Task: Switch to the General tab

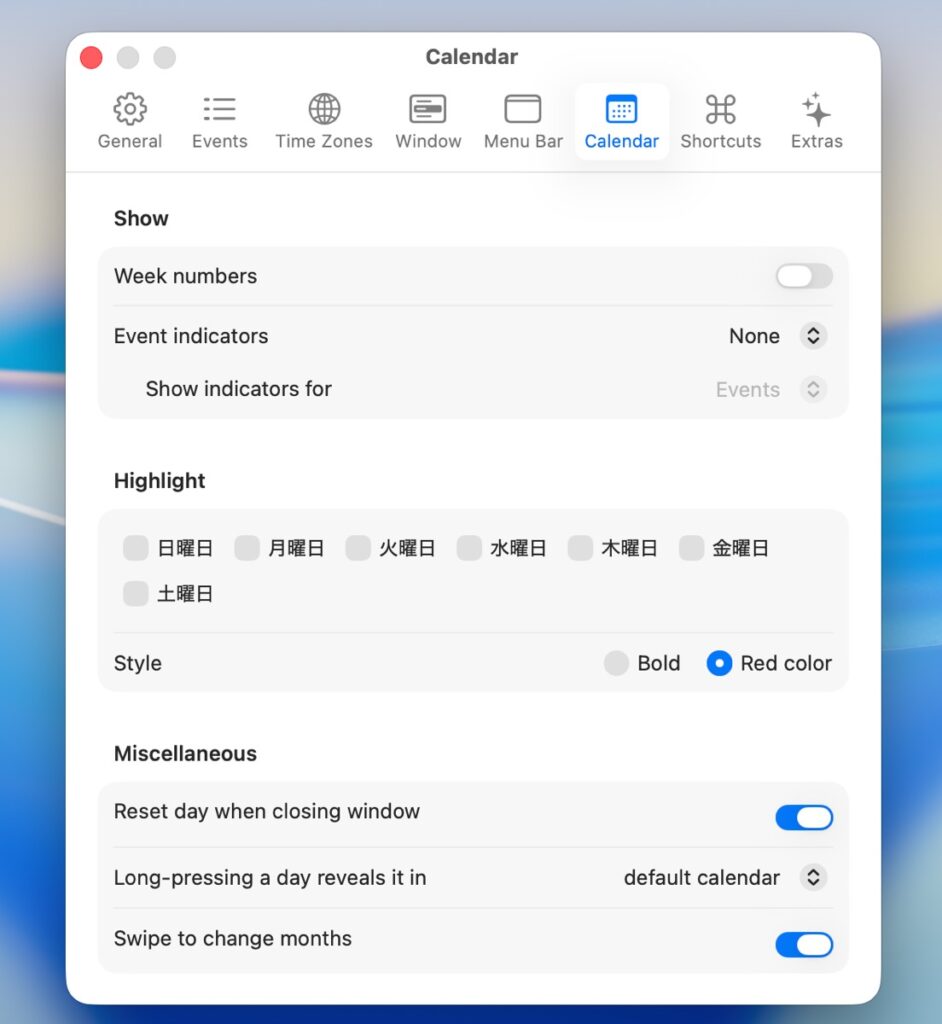Action: click(x=130, y=121)
